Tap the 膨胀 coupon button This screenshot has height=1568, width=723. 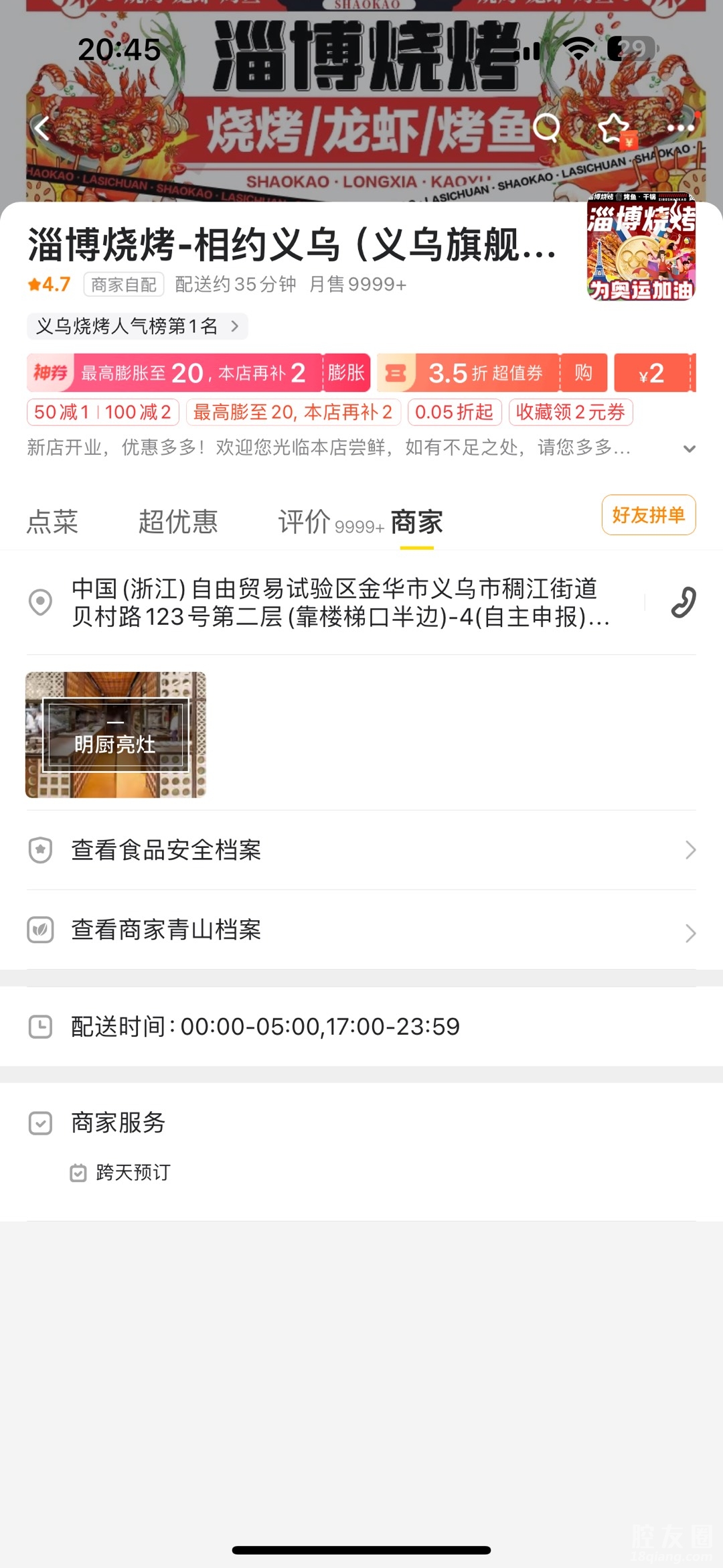click(x=346, y=372)
